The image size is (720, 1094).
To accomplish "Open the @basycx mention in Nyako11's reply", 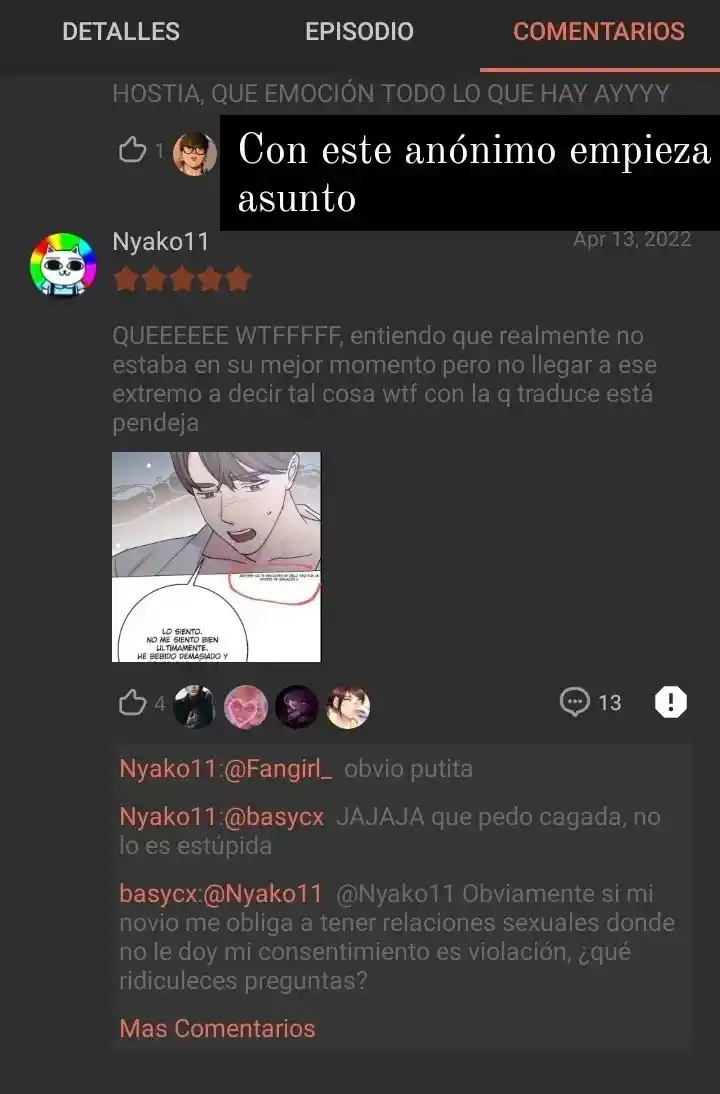I will [x=274, y=817].
